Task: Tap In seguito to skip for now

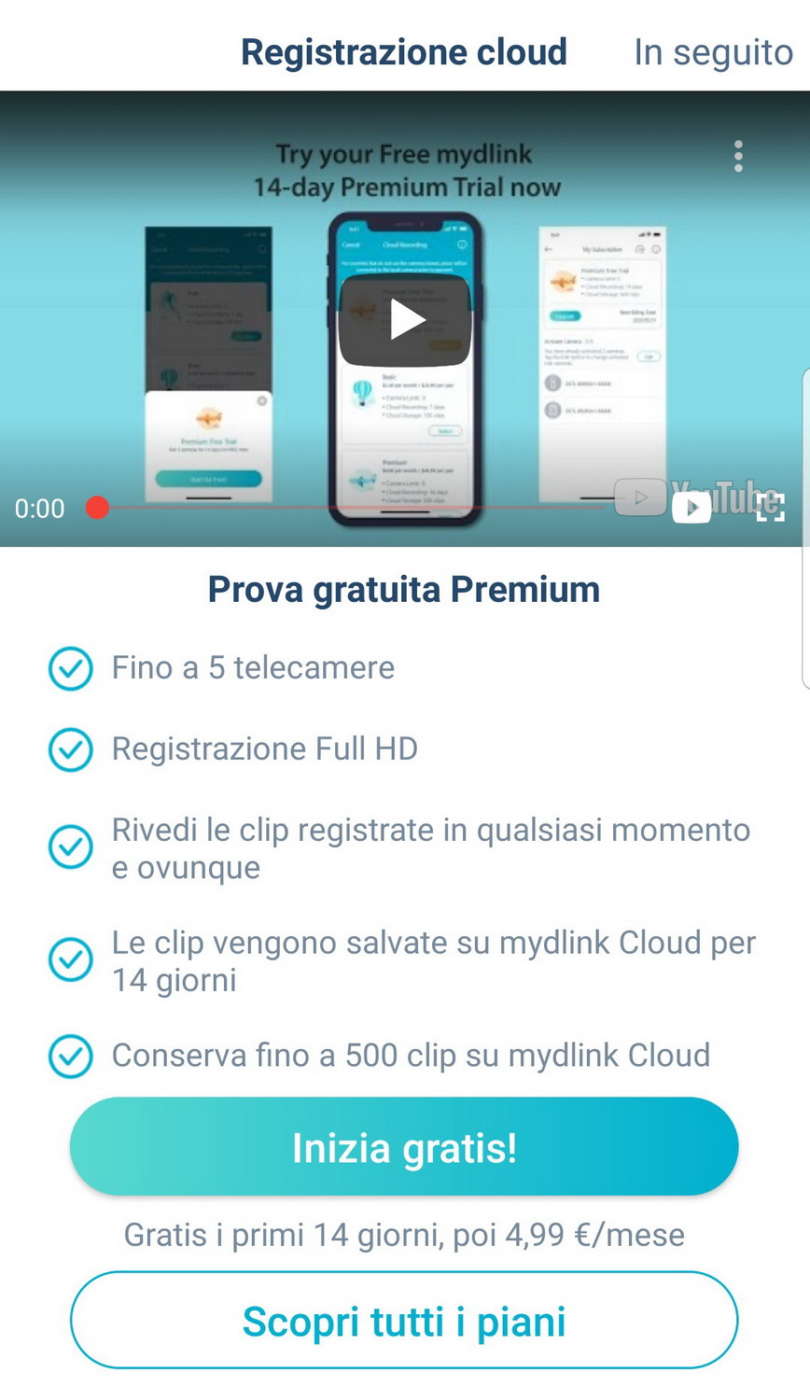Action: [x=713, y=52]
